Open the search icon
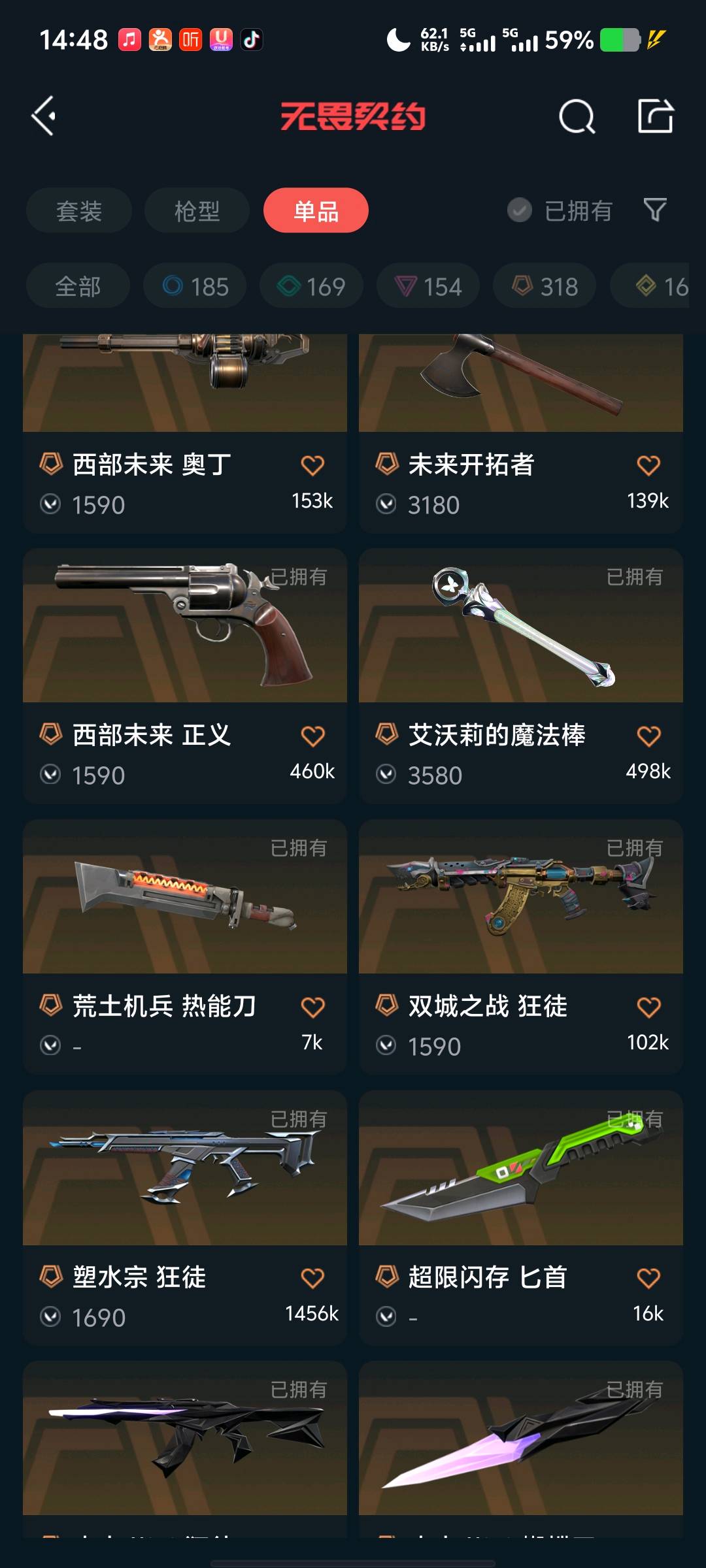The image size is (706, 1568). click(577, 117)
